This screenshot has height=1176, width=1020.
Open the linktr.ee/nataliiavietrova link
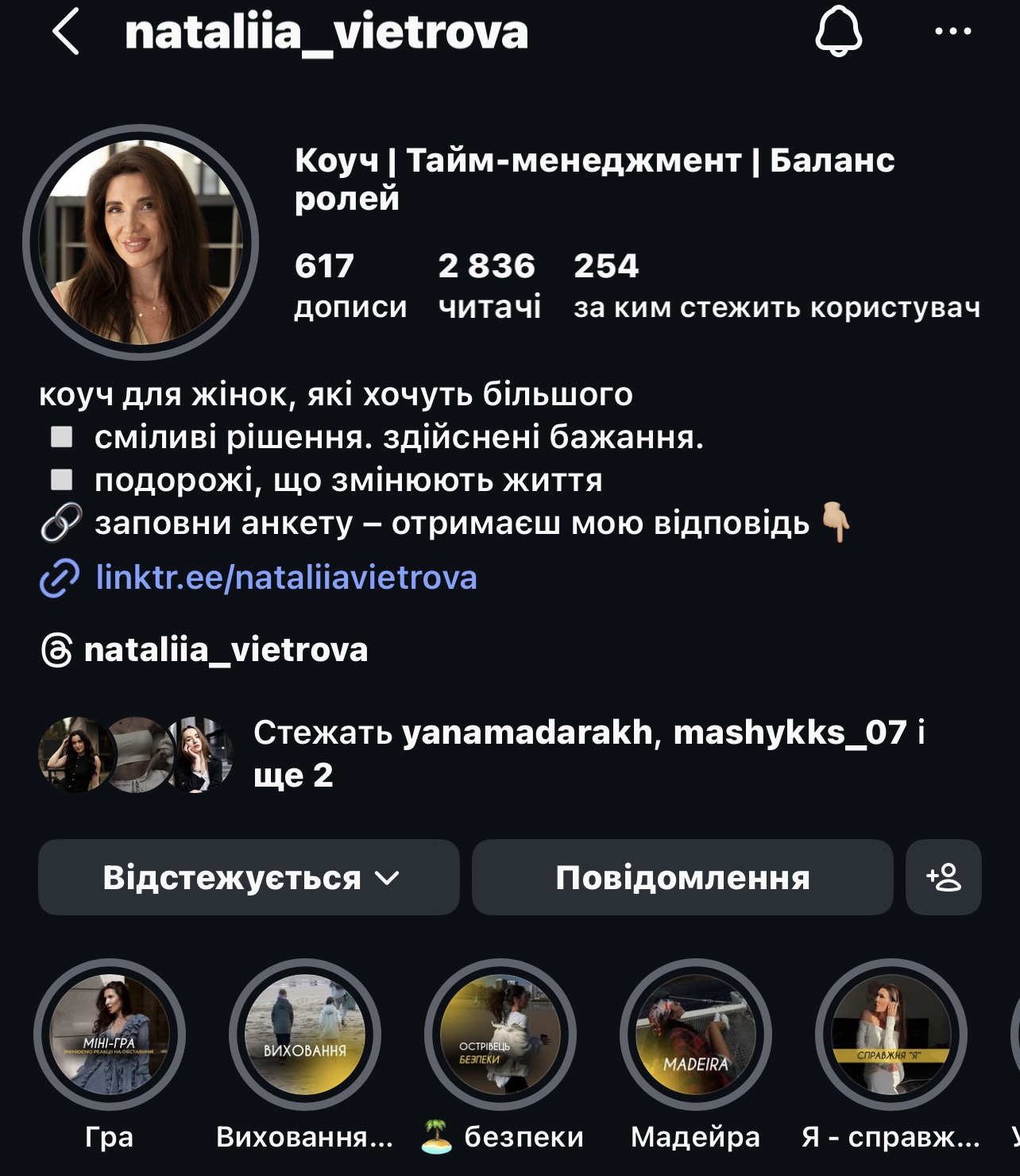point(285,578)
